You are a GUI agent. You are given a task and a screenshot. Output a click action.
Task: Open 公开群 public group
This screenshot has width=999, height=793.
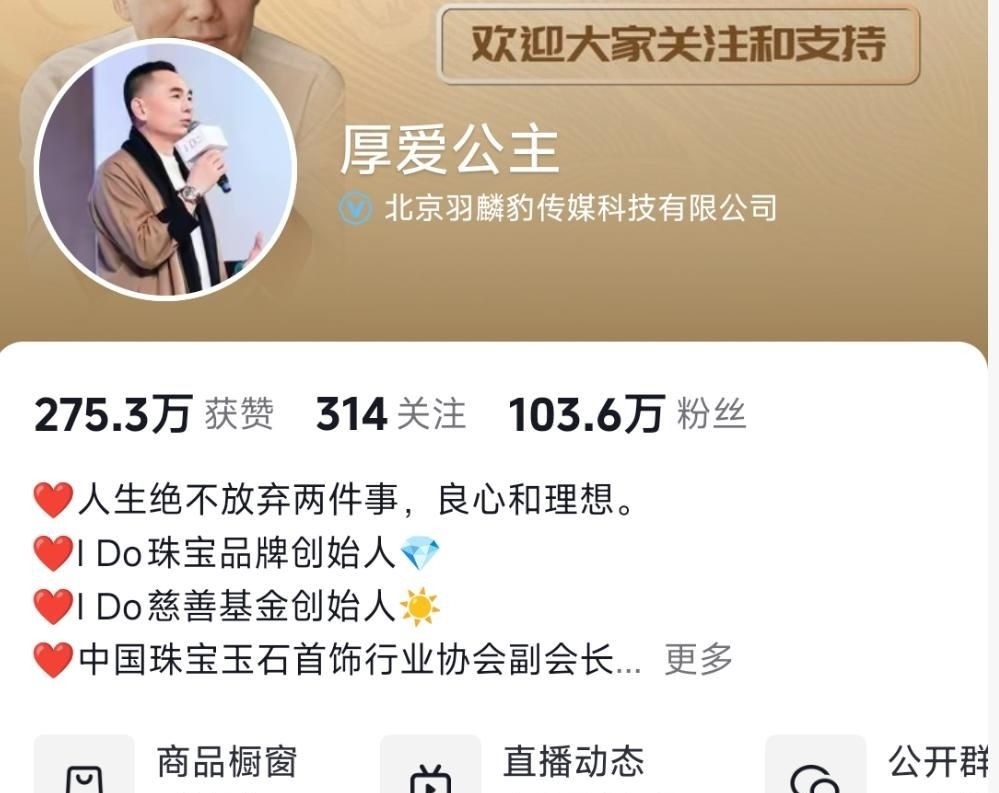coord(877,763)
